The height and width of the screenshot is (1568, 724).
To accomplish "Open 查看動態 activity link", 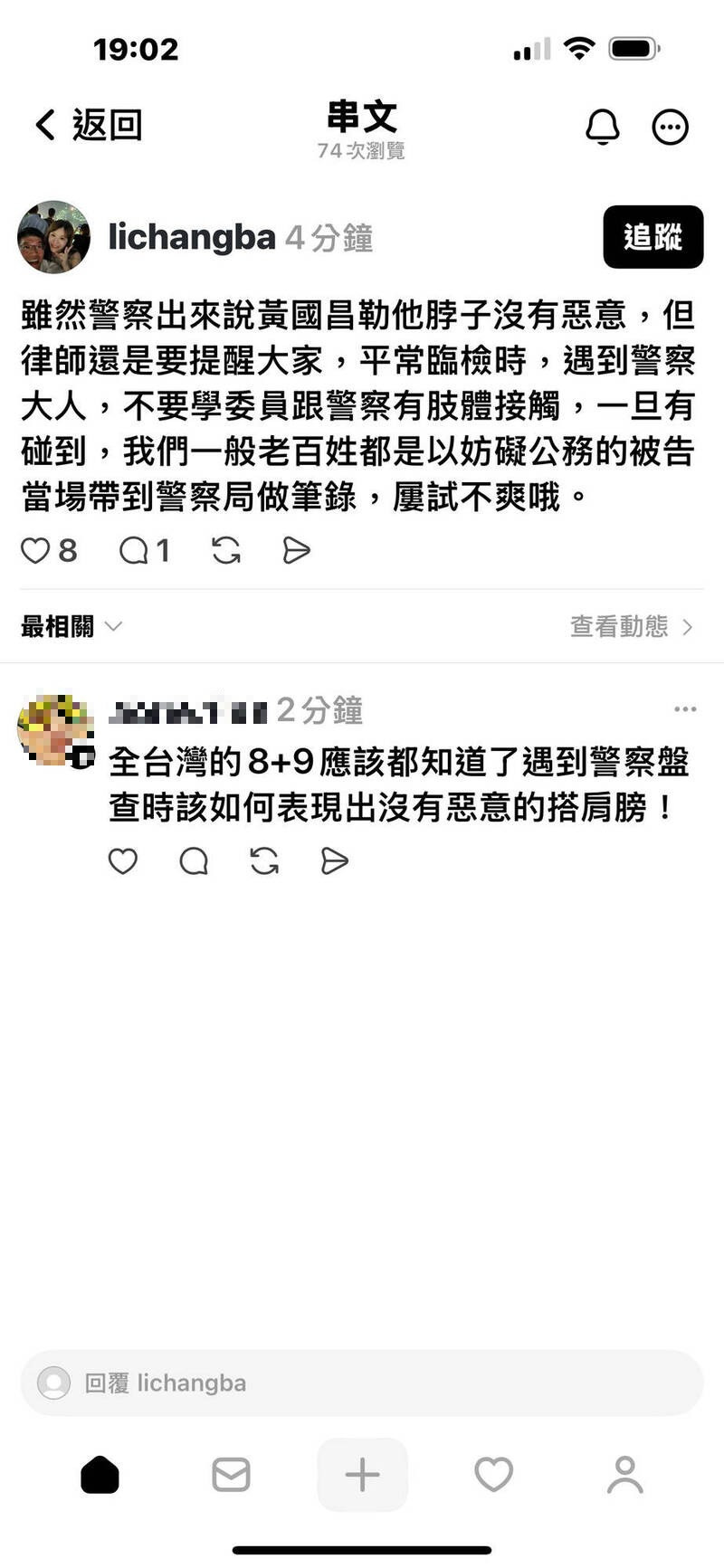I will [624, 626].
